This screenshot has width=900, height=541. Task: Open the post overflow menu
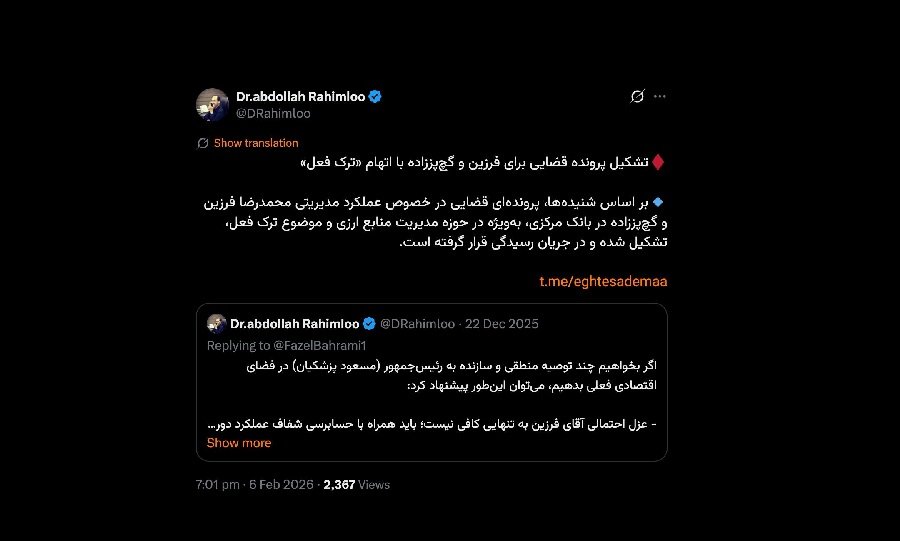tap(659, 97)
